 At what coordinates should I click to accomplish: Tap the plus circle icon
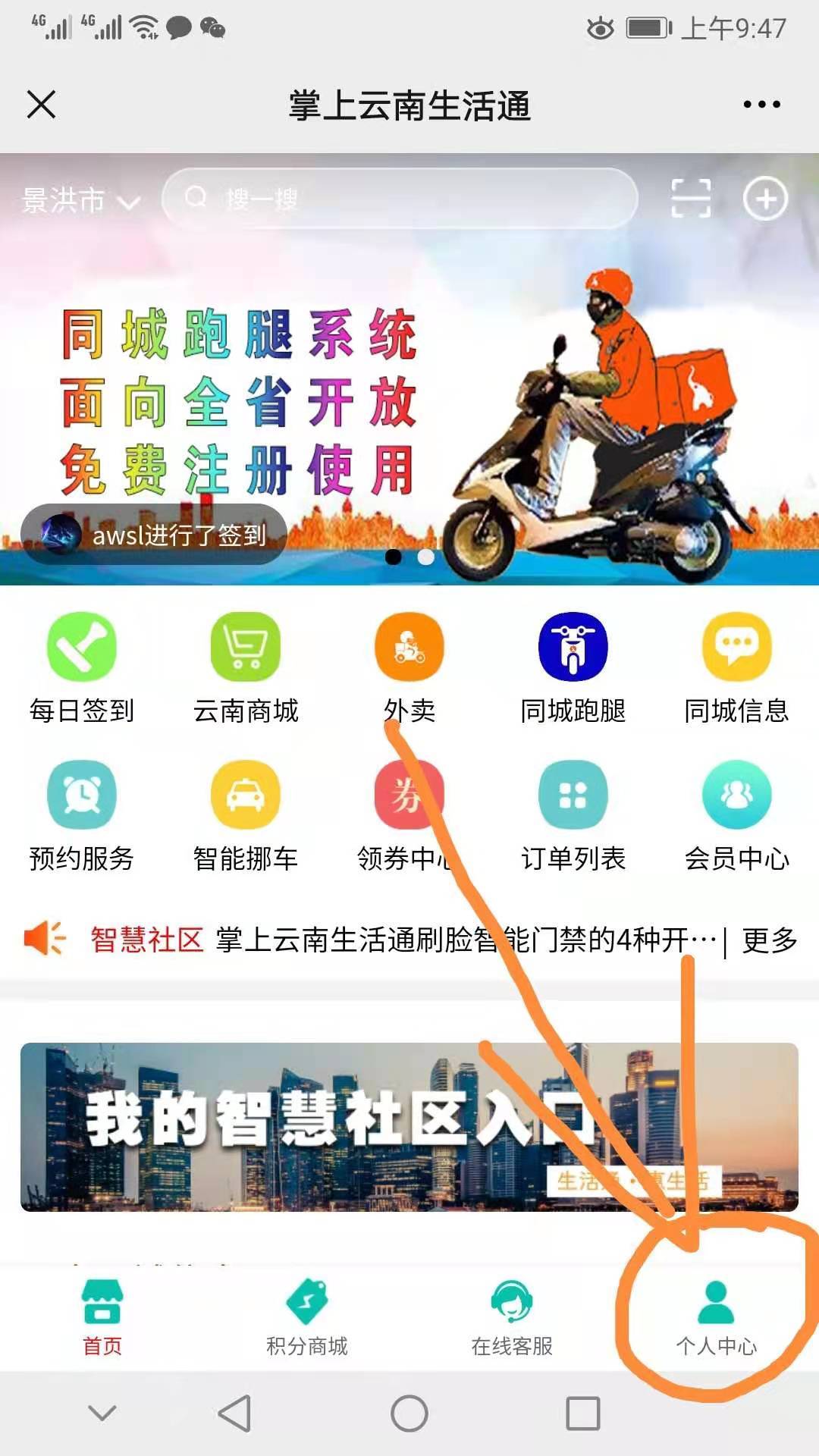pos(765,199)
